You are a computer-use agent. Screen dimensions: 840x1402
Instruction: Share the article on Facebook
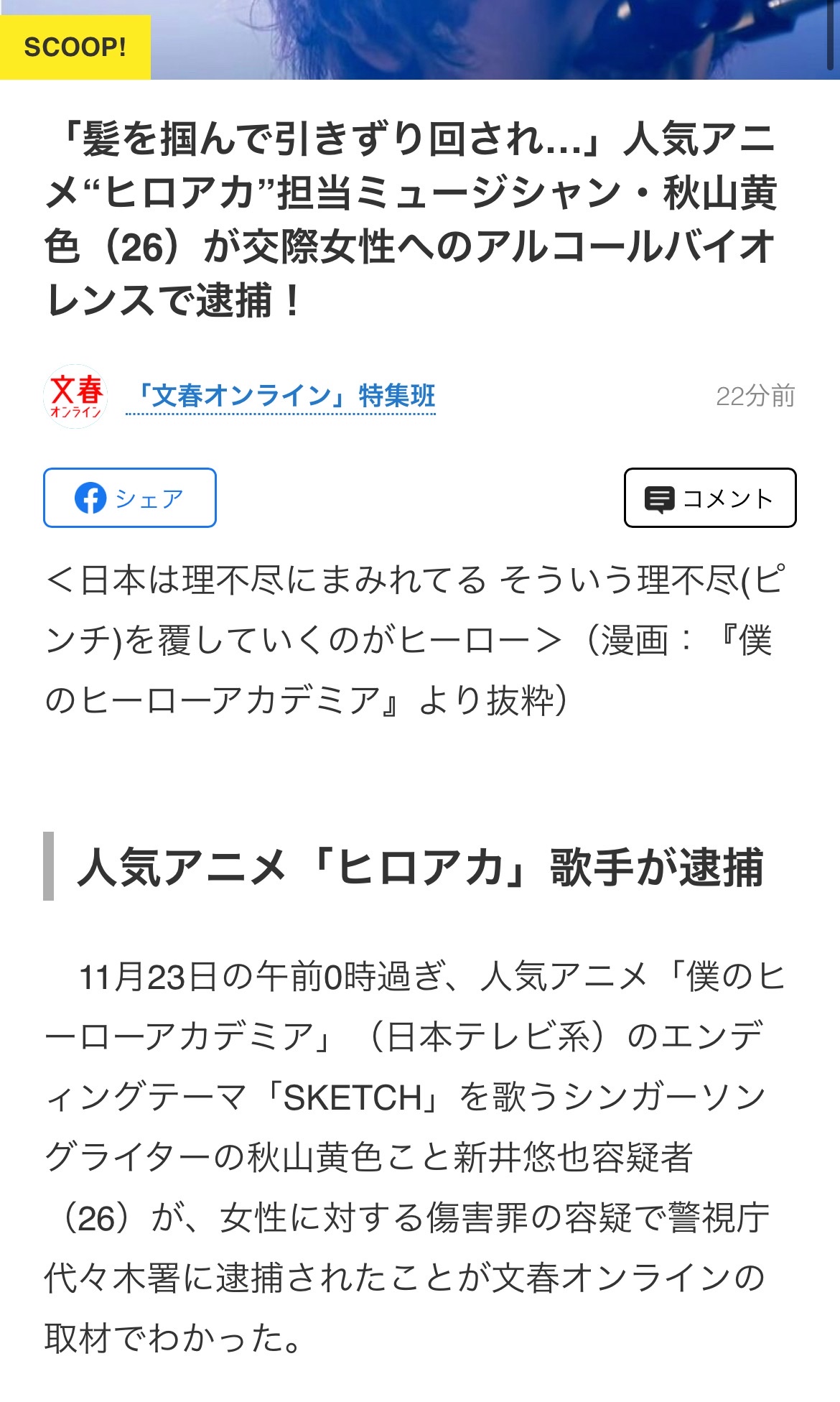(130, 498)
